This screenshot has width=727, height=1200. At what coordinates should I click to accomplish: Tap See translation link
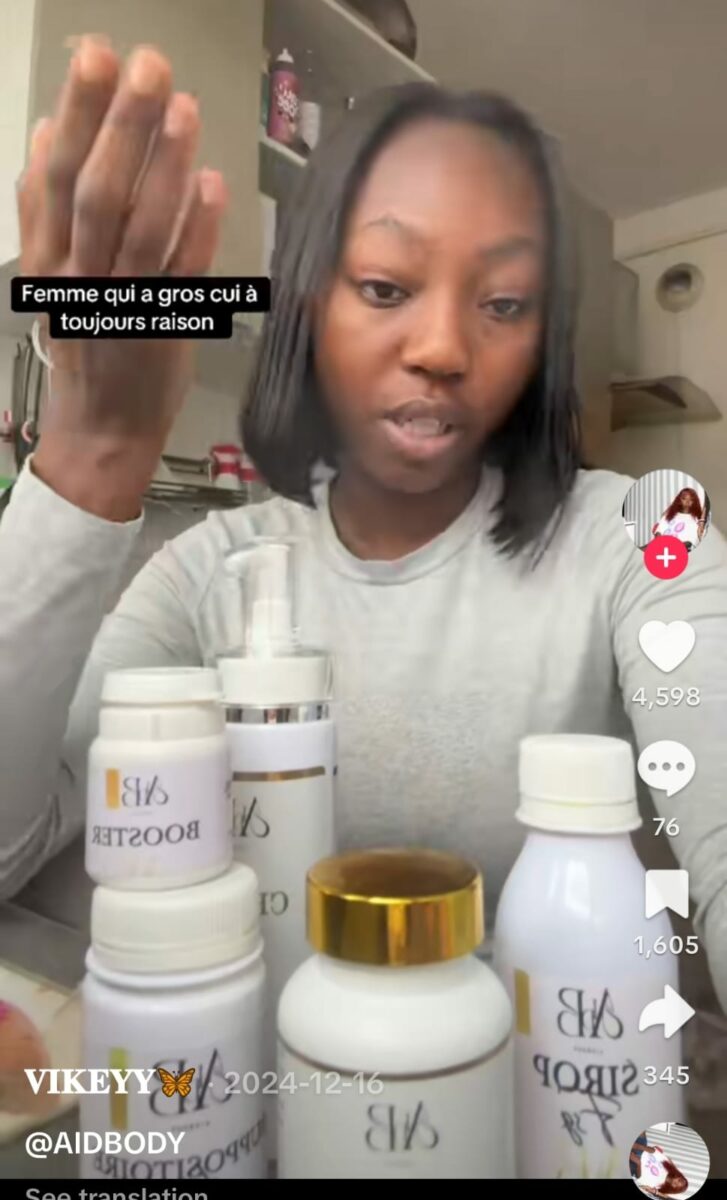pyautogui.click(x=116, y=1193)
